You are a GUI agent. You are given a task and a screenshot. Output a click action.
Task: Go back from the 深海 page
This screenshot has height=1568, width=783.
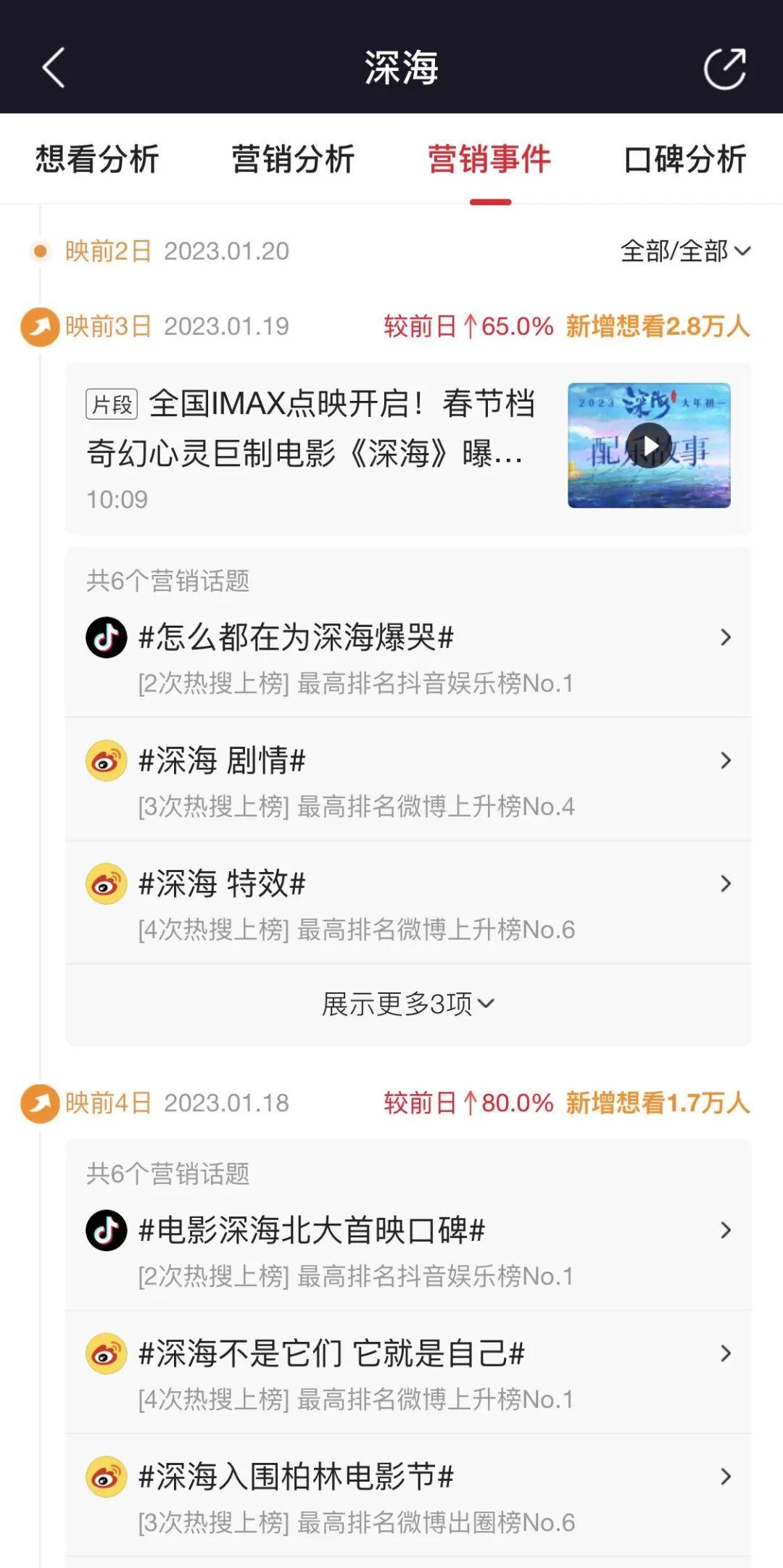[x=54, y=68]
